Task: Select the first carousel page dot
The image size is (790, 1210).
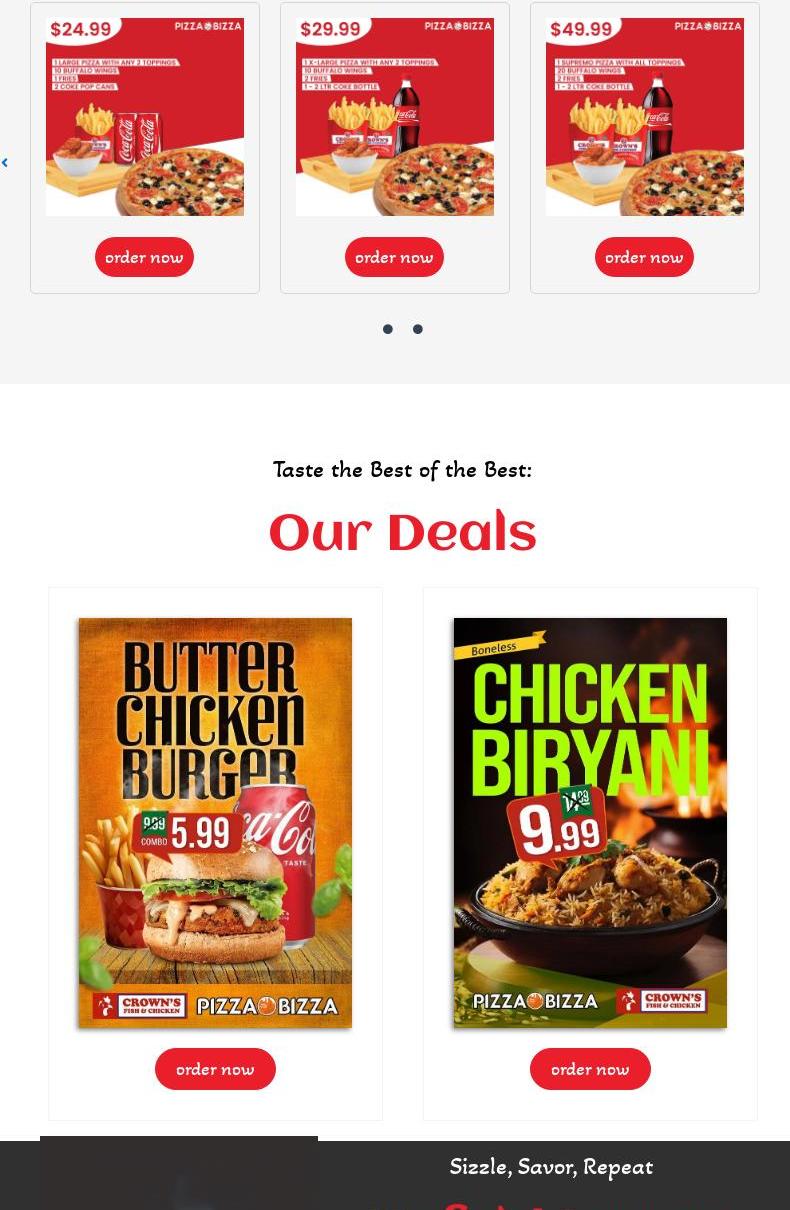Action: click(388, 329)
